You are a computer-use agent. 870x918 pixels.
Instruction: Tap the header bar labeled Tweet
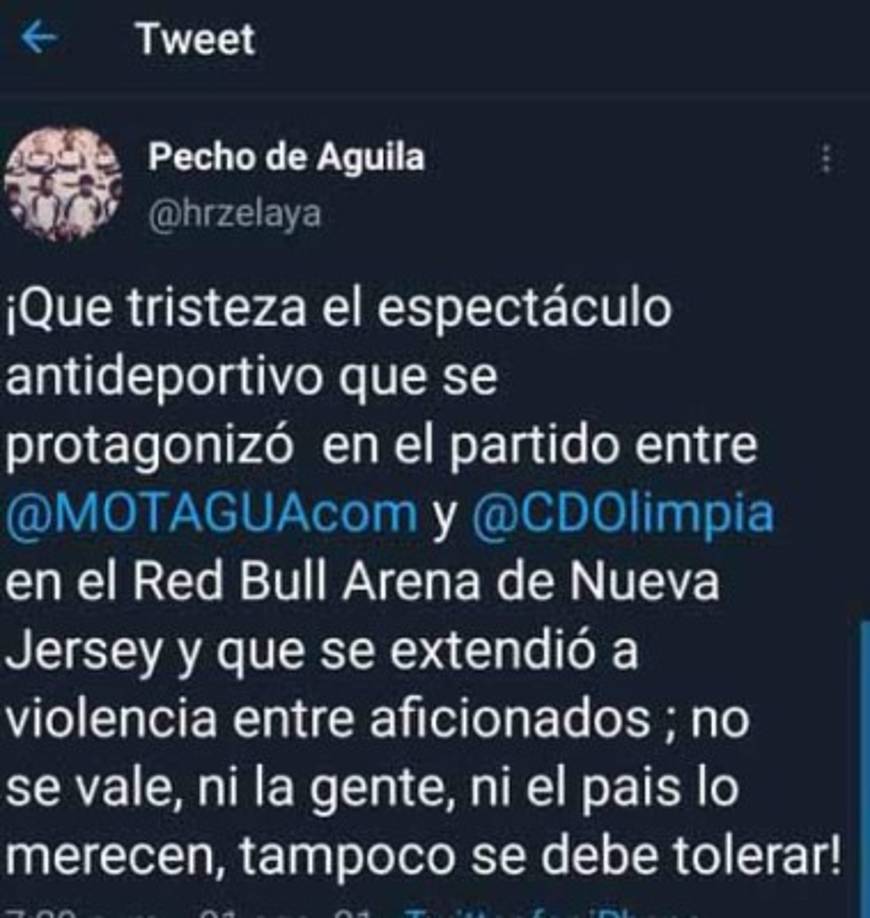pos(197,40)
